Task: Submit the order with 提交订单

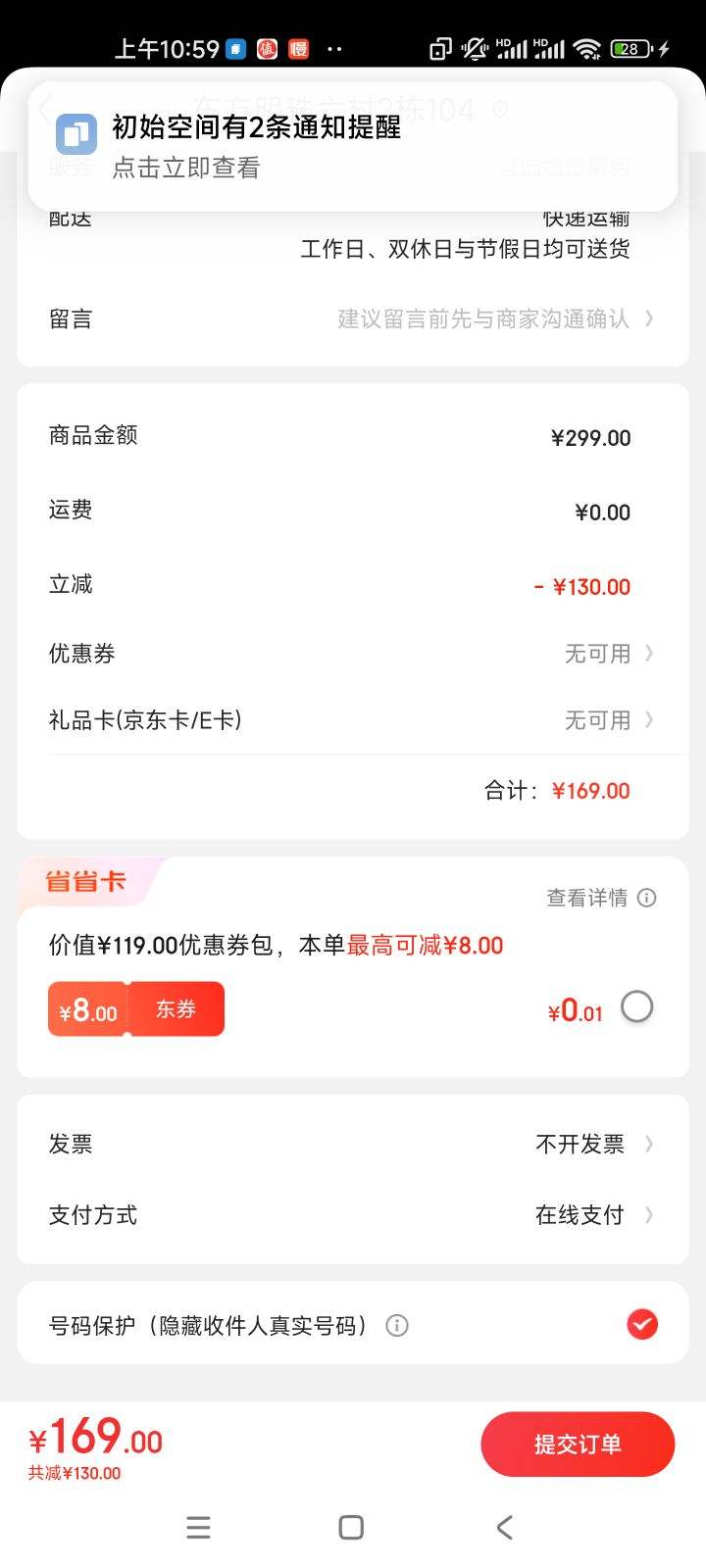Action: 578,1445
